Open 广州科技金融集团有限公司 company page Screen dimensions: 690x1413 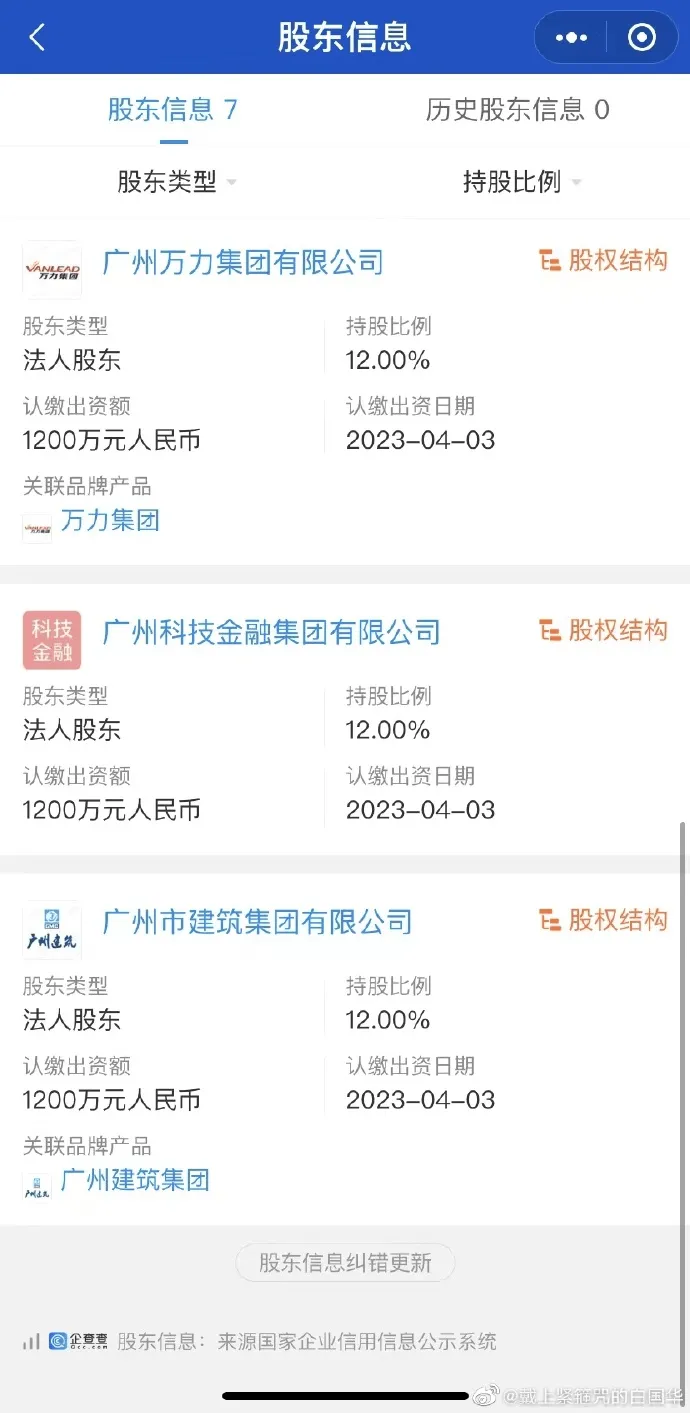coord(271,632)
